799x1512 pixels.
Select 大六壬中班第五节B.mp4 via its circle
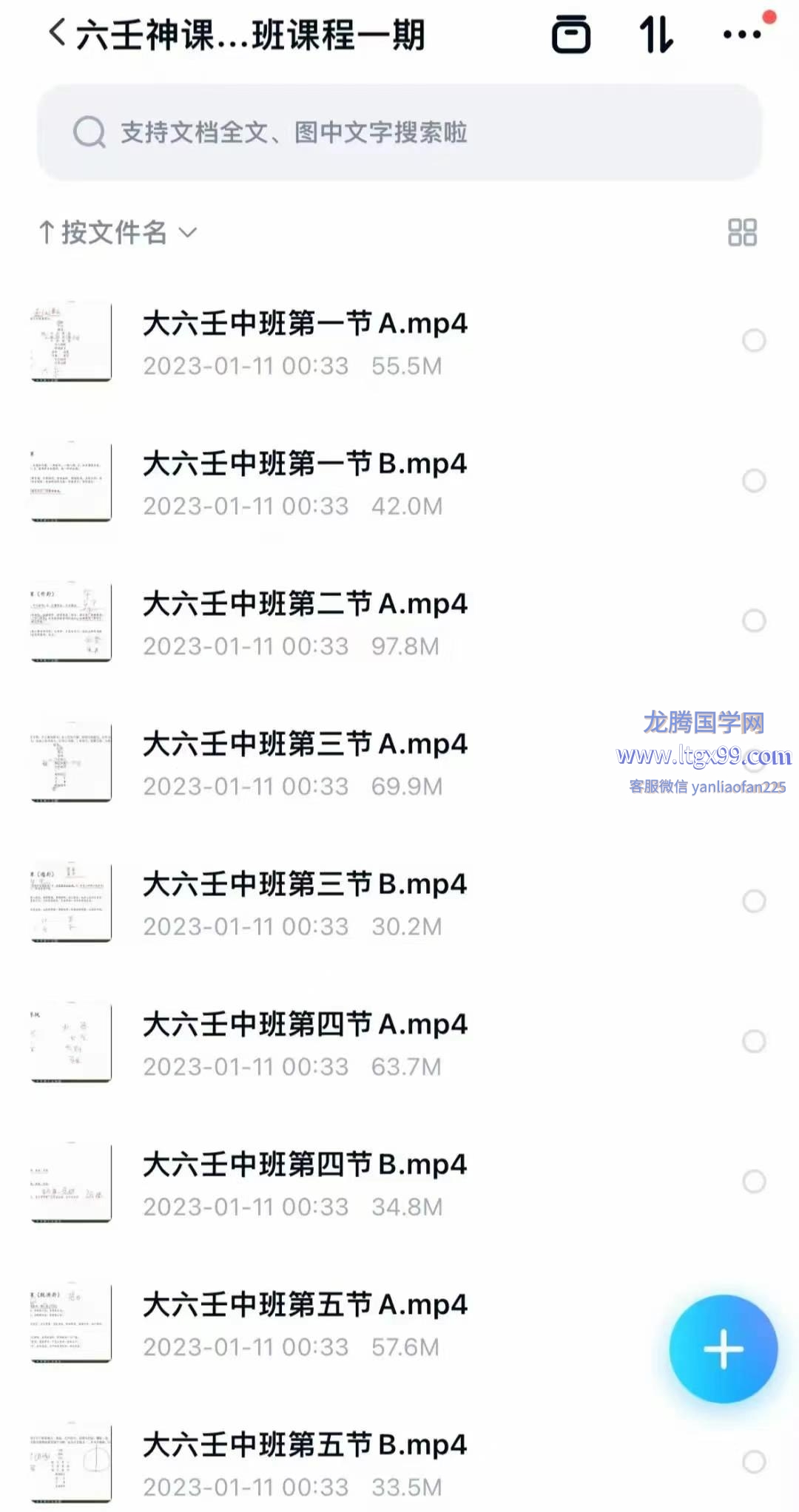[754, 1462]
